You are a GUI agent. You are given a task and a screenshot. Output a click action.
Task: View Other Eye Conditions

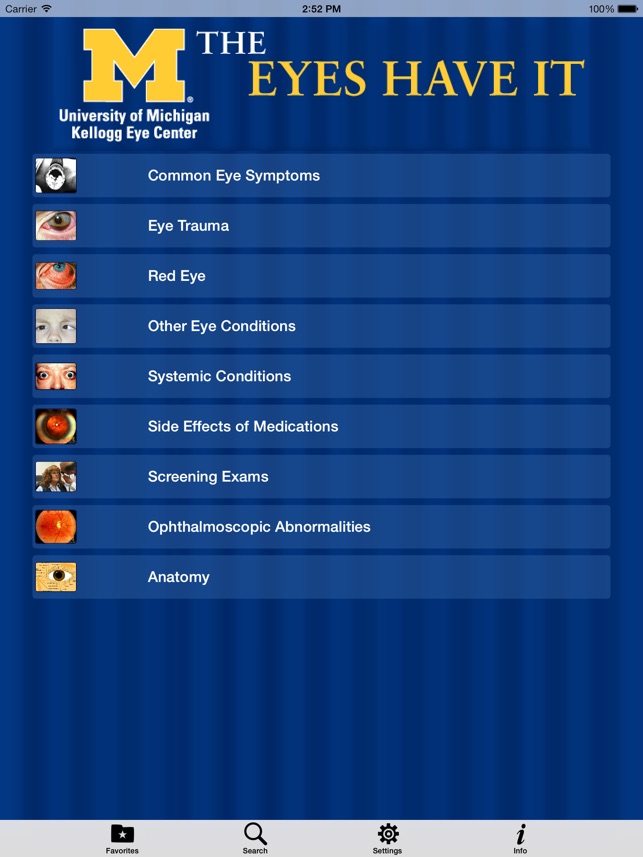tap(321, 326)
